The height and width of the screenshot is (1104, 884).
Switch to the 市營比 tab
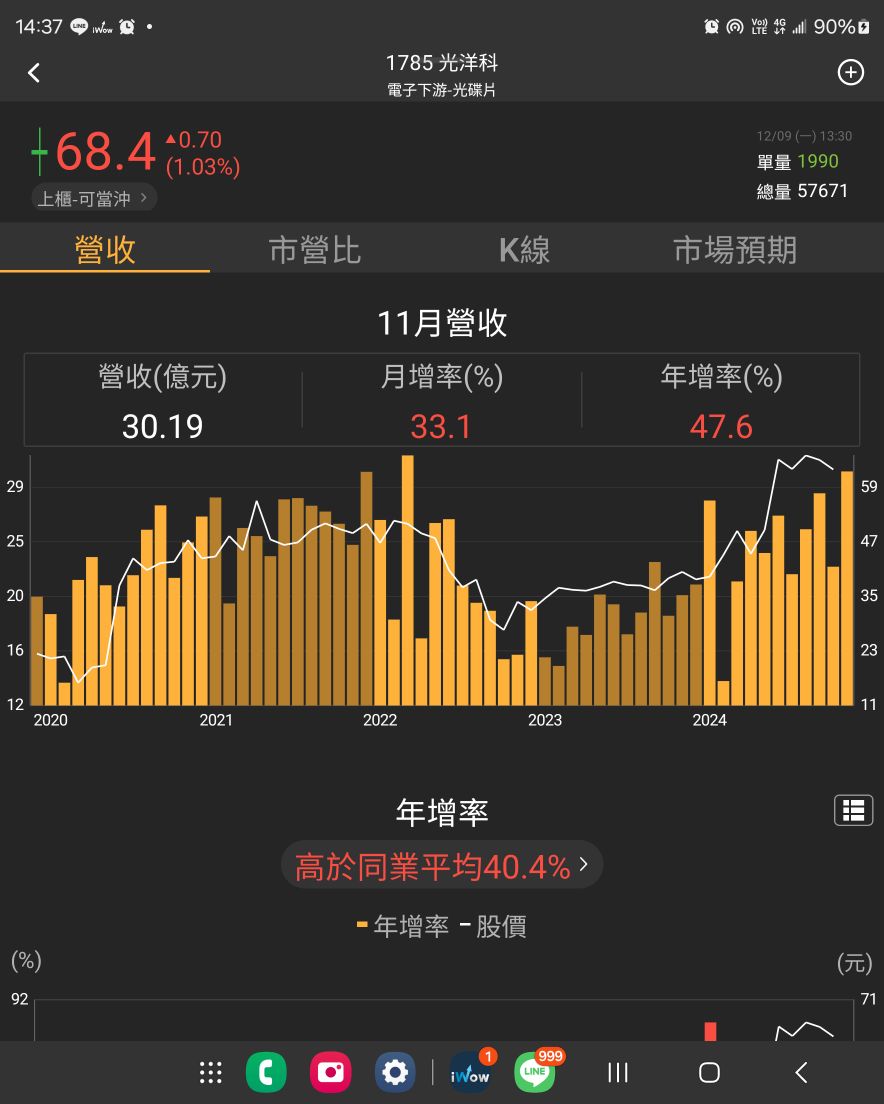pyautogui.click(x=314, y=250)
